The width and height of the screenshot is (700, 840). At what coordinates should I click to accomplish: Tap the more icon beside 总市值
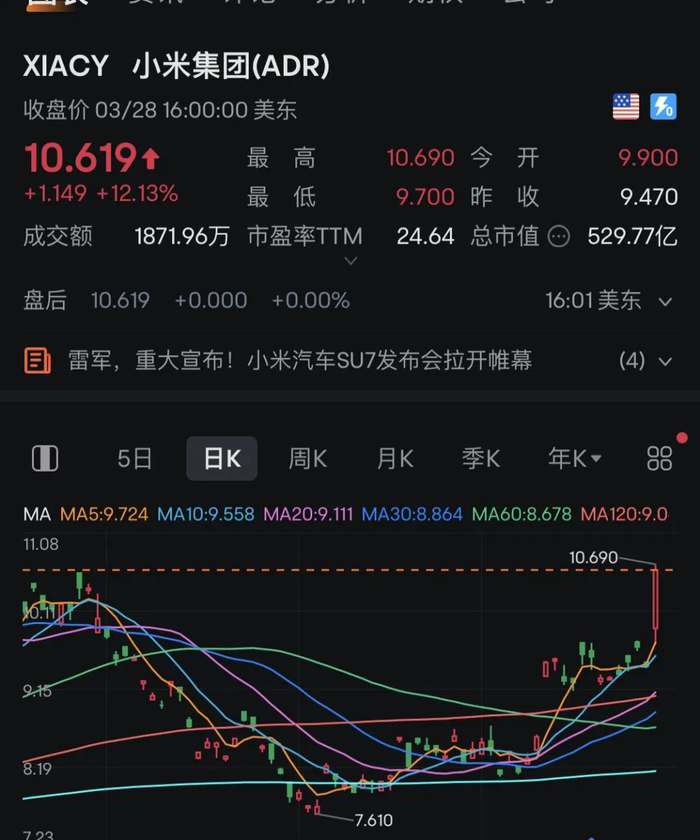click(559, 237)
